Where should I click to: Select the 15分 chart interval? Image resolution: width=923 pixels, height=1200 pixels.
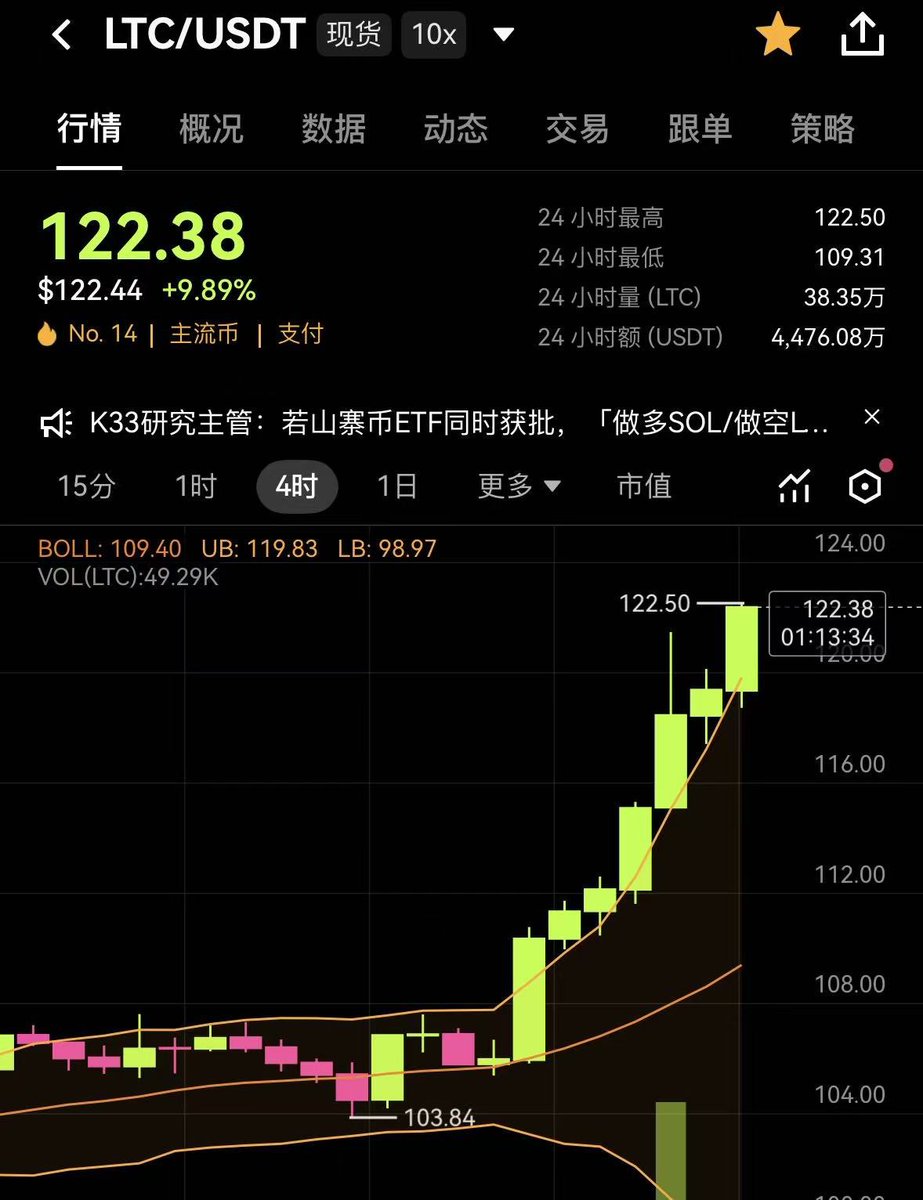87,487
